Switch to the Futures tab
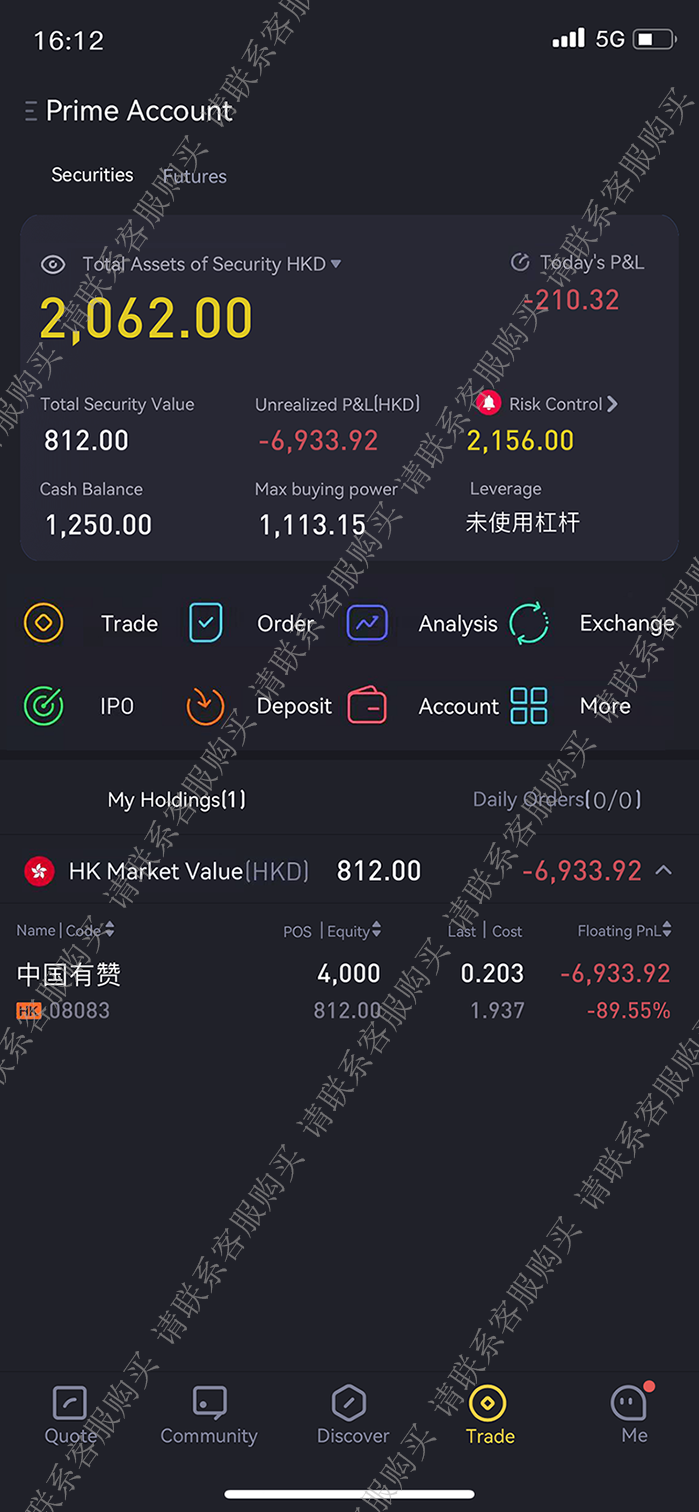699x1512 pixels. tap(195, 177)
